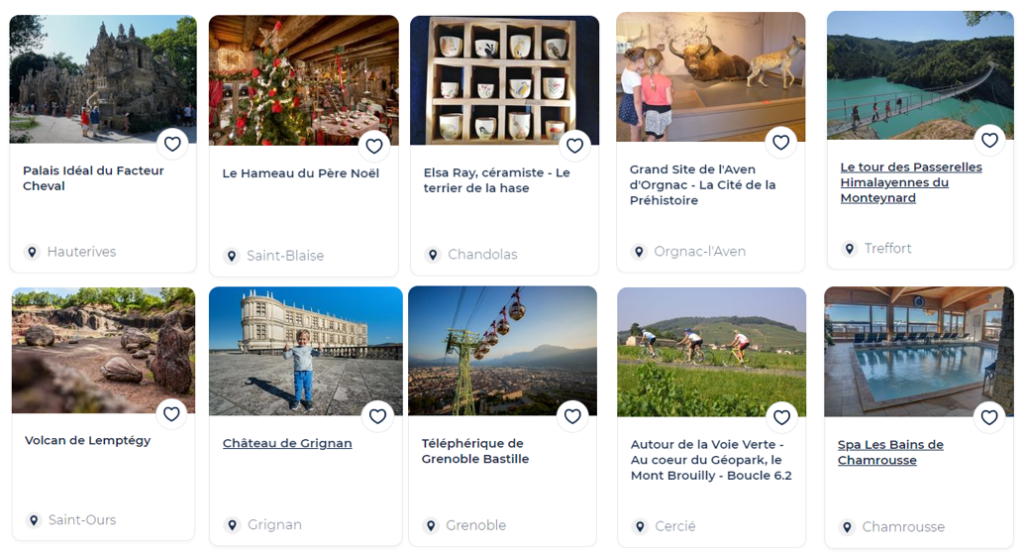Favorite Palais Idéal du Facteur Cheval
This screenshot has width=1024, height=556.
(172, 144)
